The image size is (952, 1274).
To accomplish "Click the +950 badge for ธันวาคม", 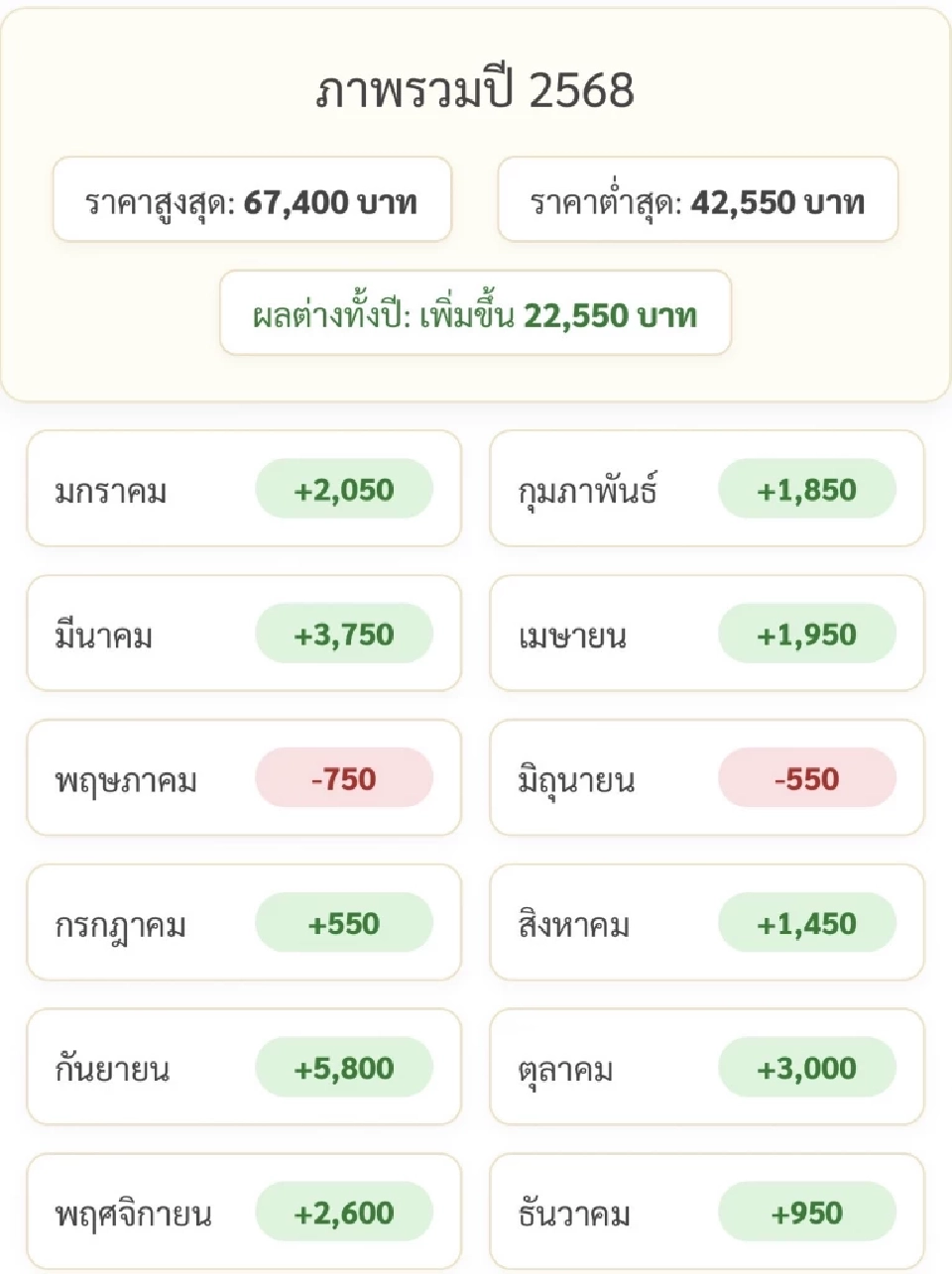I will tap(807, 1212).
